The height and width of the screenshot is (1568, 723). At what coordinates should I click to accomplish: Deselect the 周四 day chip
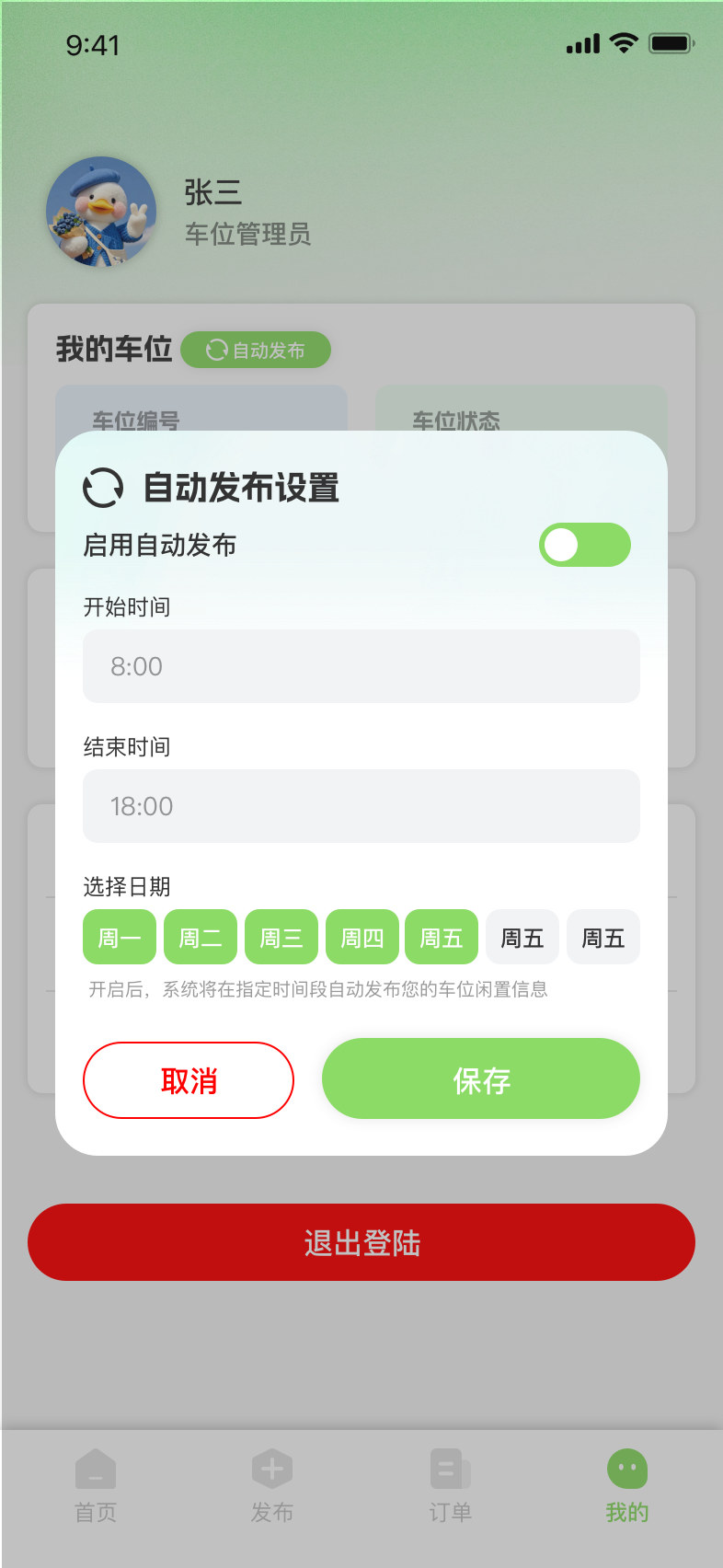point(362,938)
